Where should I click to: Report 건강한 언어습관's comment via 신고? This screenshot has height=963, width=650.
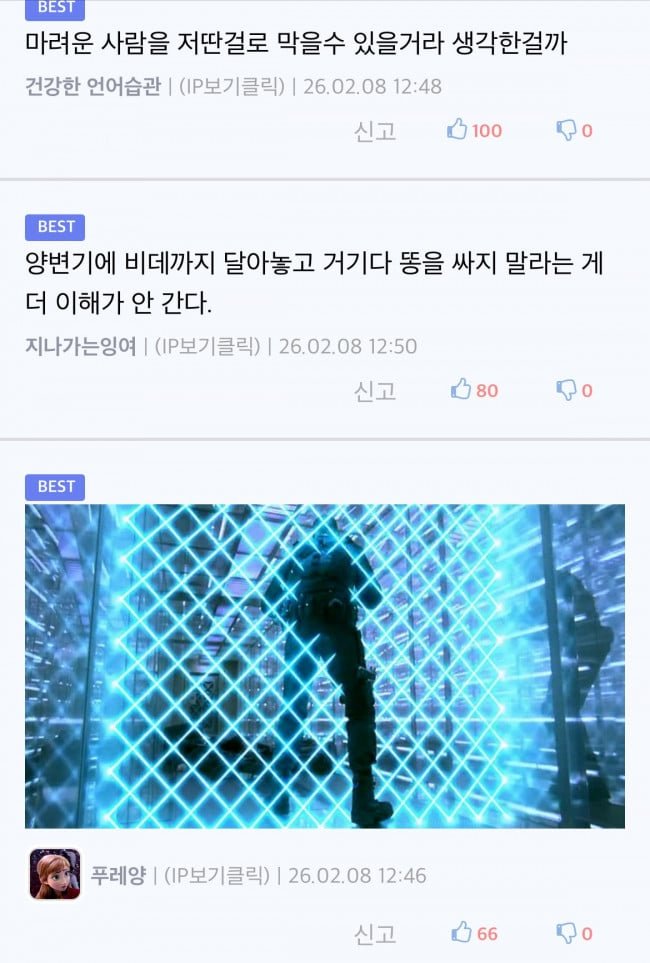pos(375,131)
